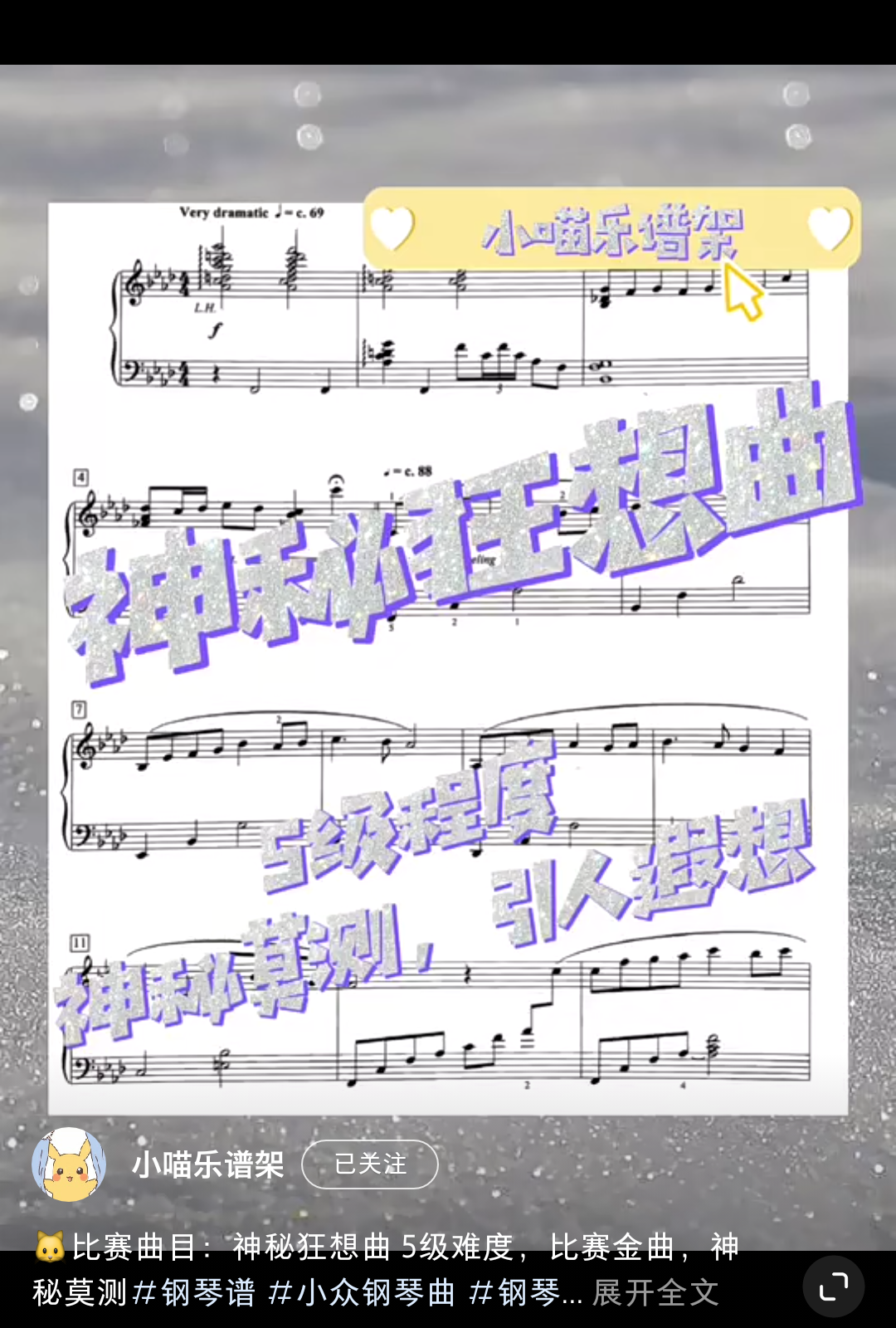Enter fullscreen with the expand icon

tap(833, 1286)
